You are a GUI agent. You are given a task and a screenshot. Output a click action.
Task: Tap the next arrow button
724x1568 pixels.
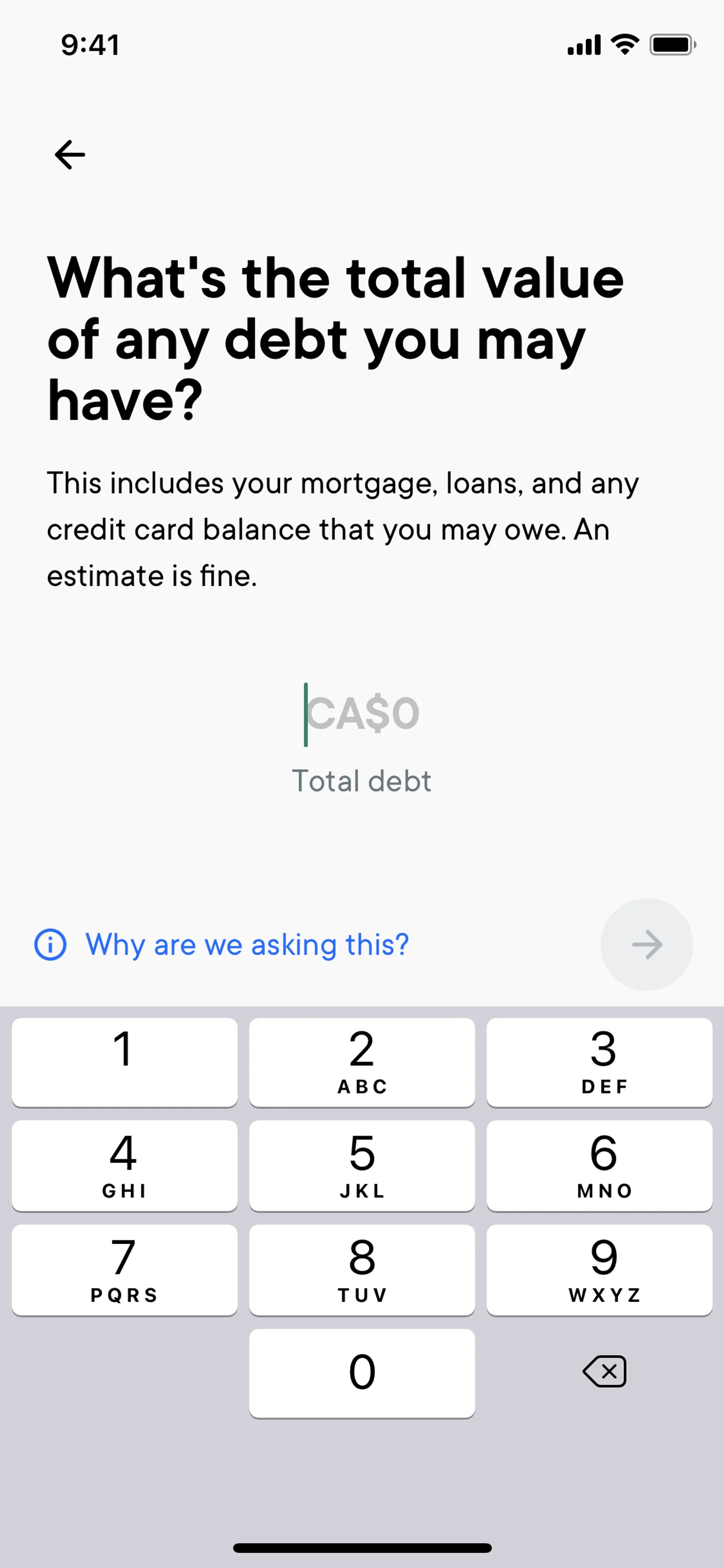point(646,945)
